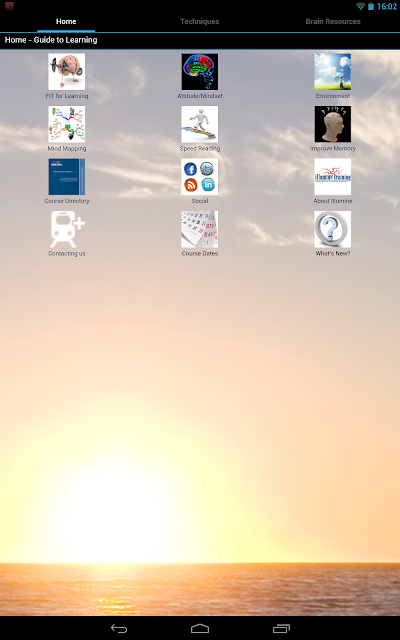400x640 pixels.
Task: Switch to the Brain Resources tab
Action: tap(333, 22)
